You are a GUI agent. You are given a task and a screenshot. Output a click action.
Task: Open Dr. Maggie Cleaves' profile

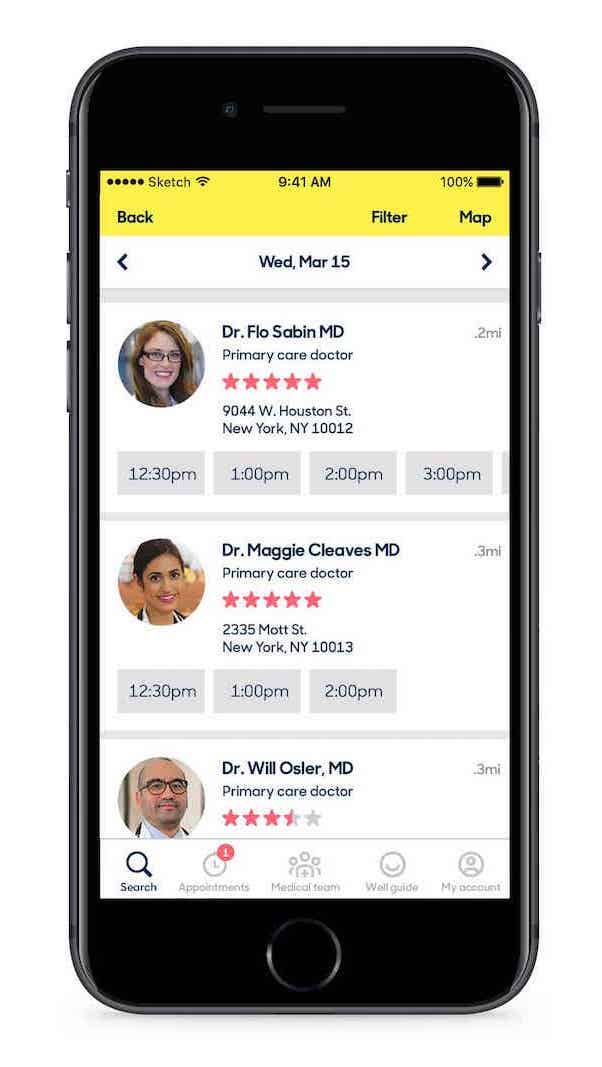[x=310, y=550]
